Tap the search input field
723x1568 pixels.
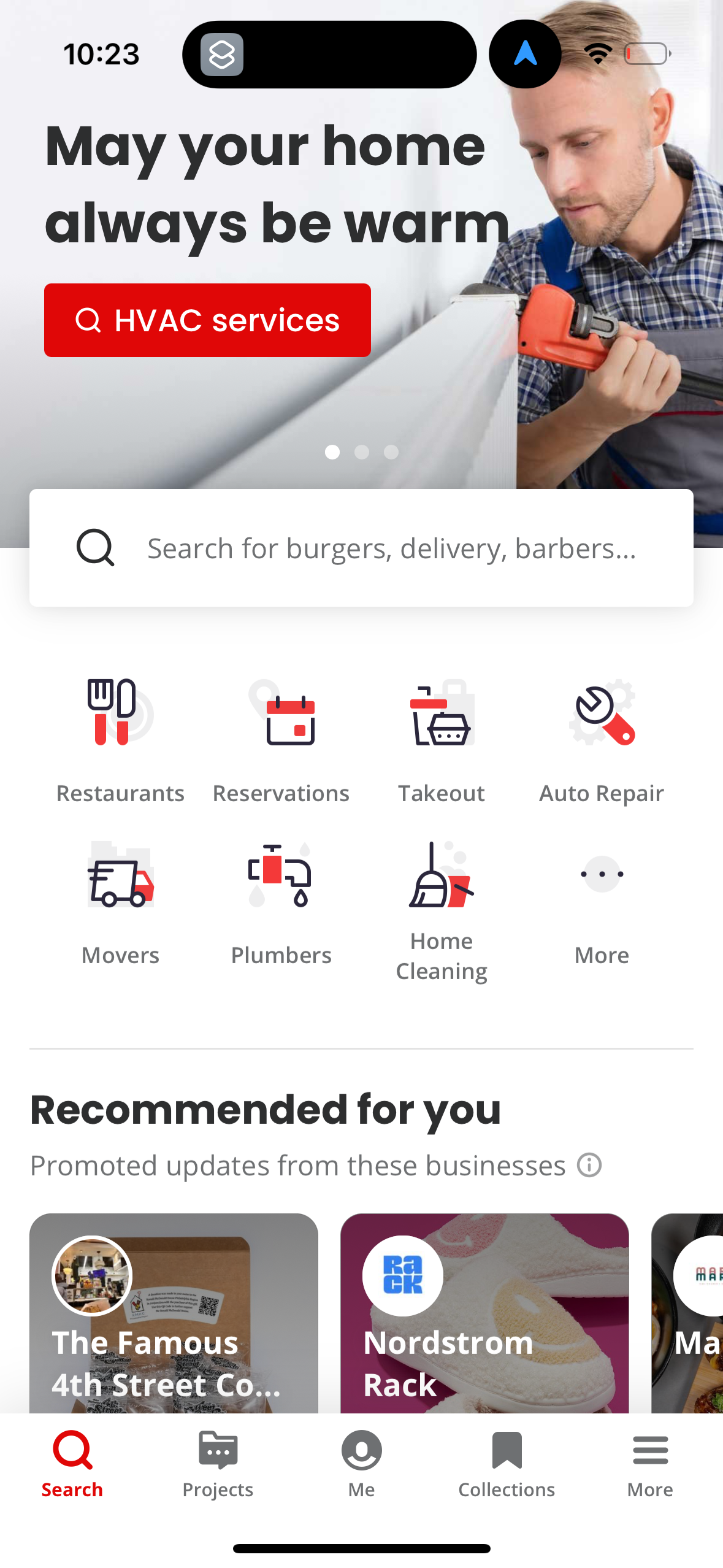pos(392,548)
